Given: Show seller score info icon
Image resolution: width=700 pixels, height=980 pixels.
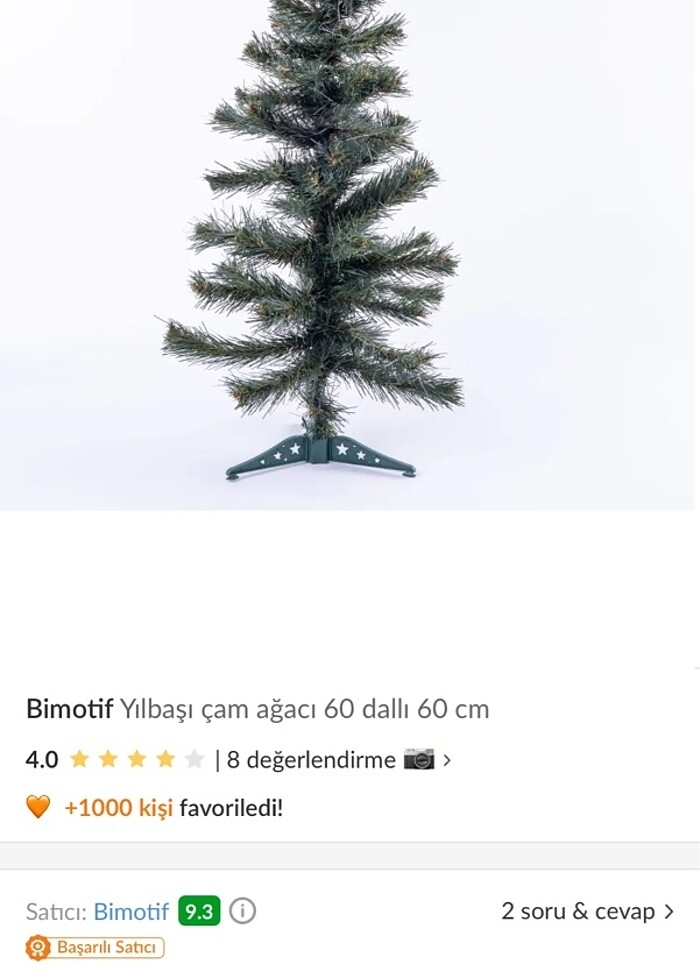Looking at the screenshot, I should (x=242, y=912).
